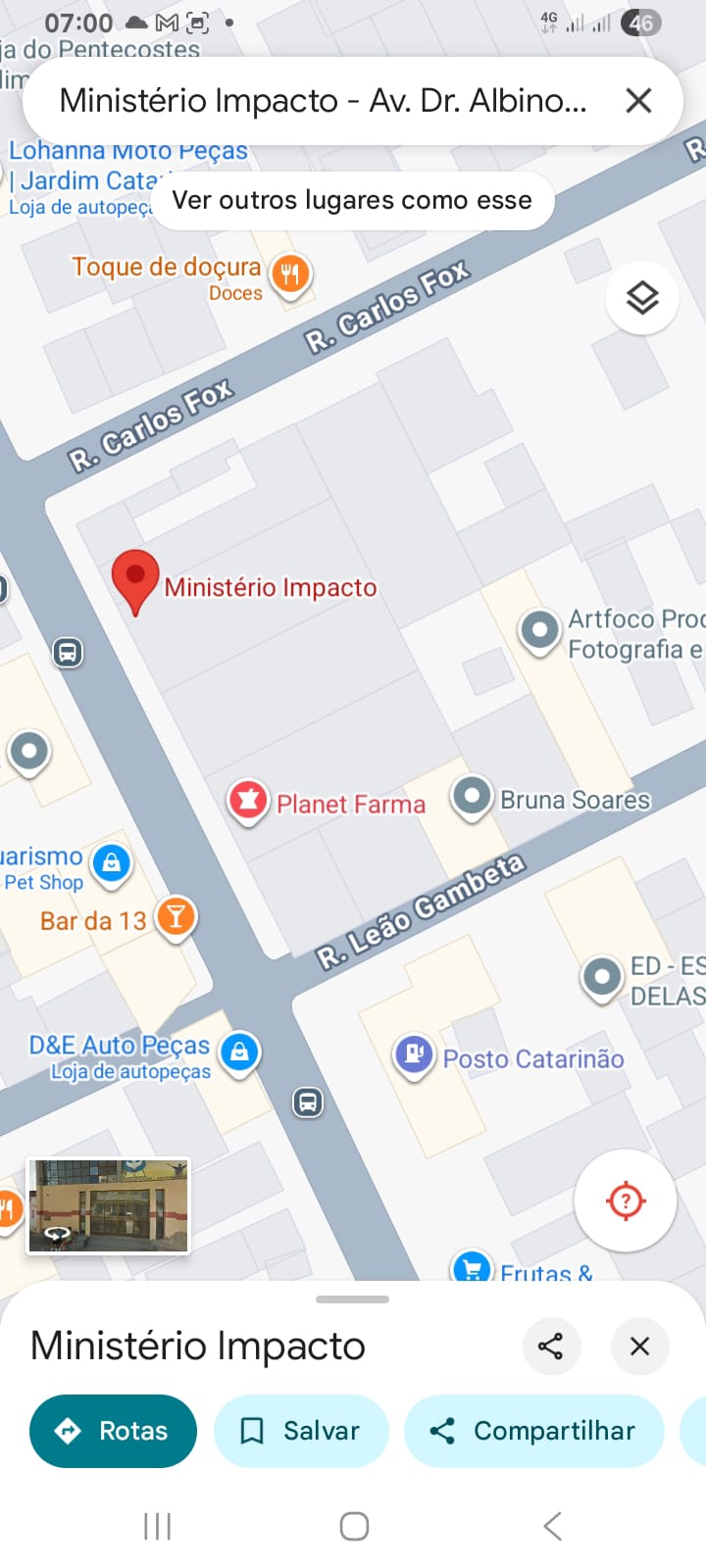Open the recent apps button
The width and height of the screenshot is (706, 1568).
pyautogui.click(x=157, y=1526)
